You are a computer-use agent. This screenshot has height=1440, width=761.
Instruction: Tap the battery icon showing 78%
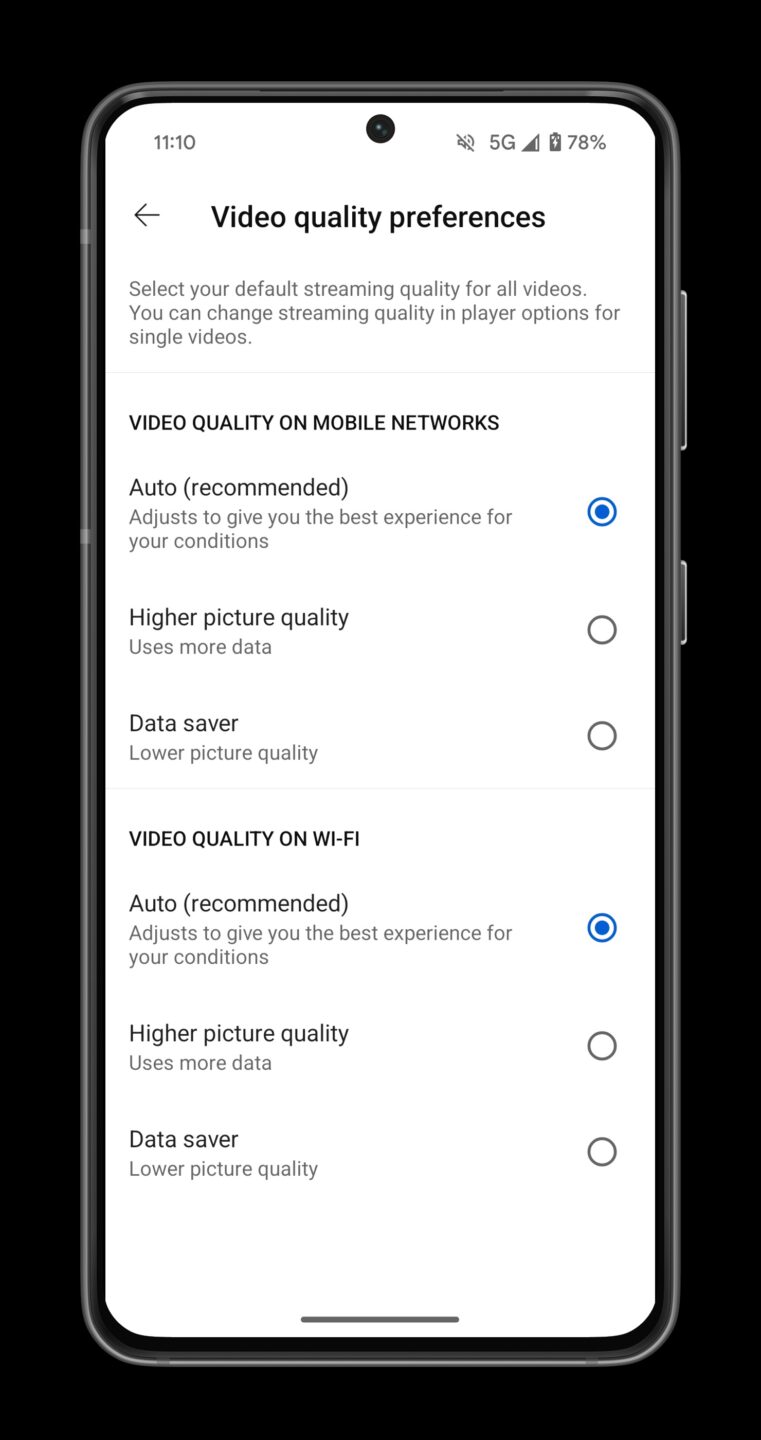click(x=554, y=142)
